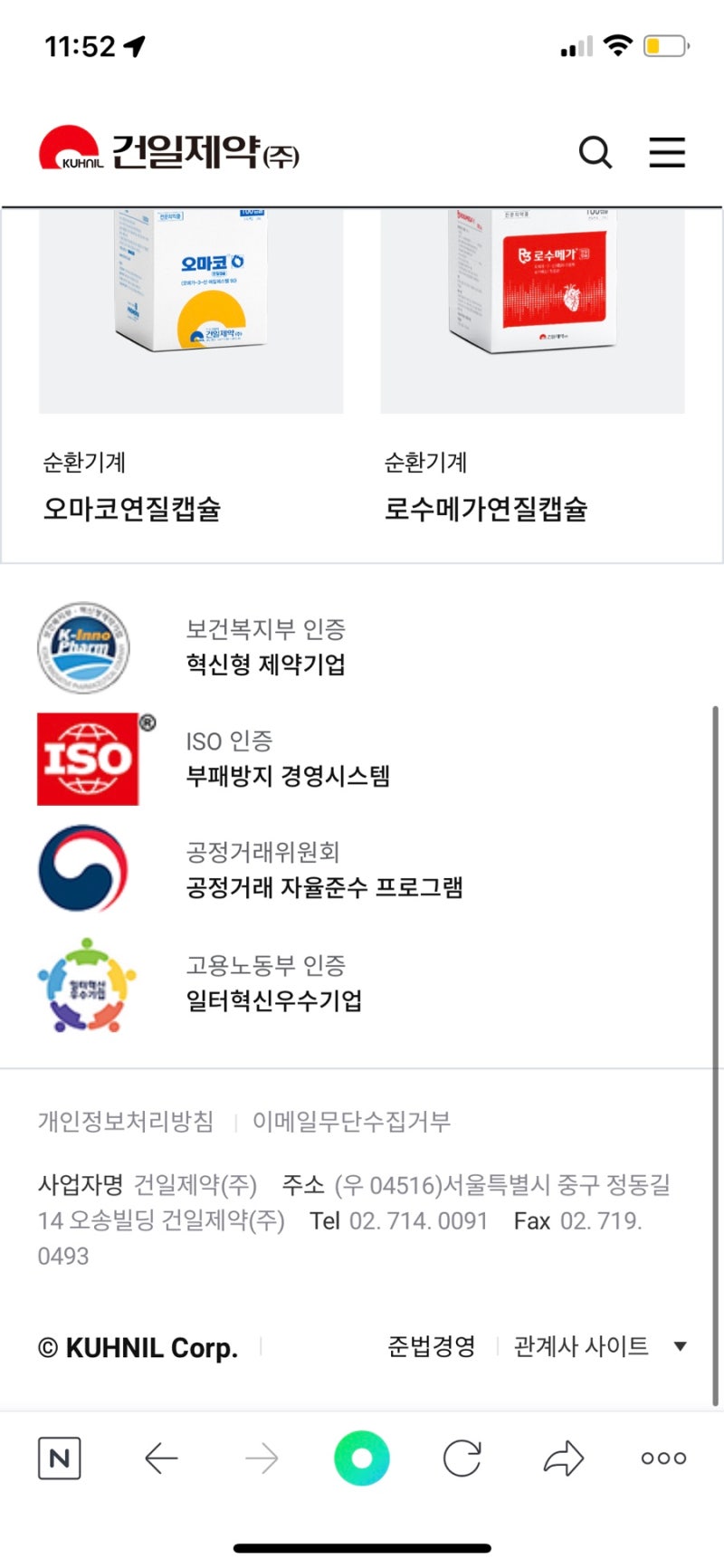Open the search icon in the header
This screenshot has height=1568, width=724.
pyautogui.click(x=595, y=152)
